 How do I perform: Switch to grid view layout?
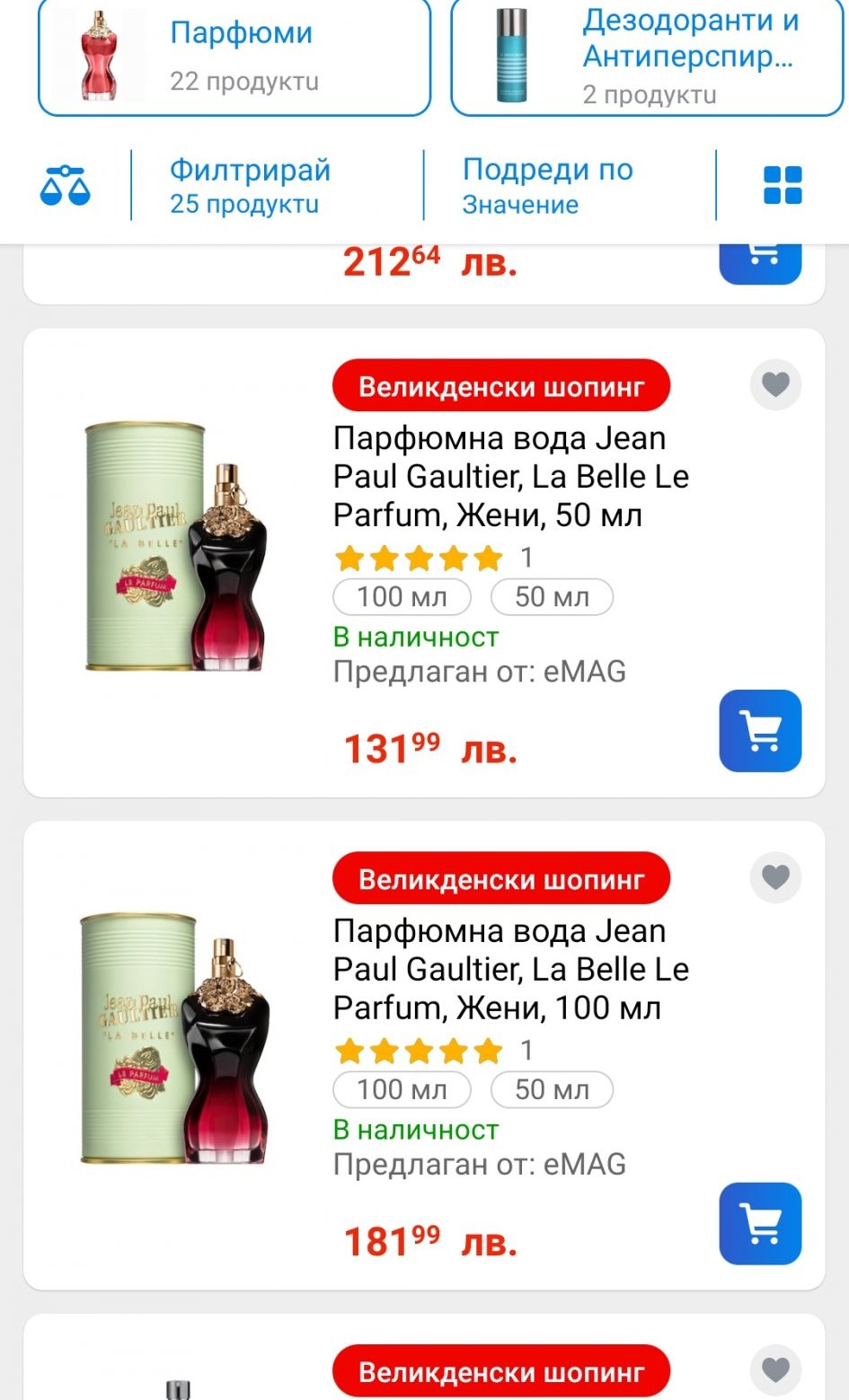(782, 186)
